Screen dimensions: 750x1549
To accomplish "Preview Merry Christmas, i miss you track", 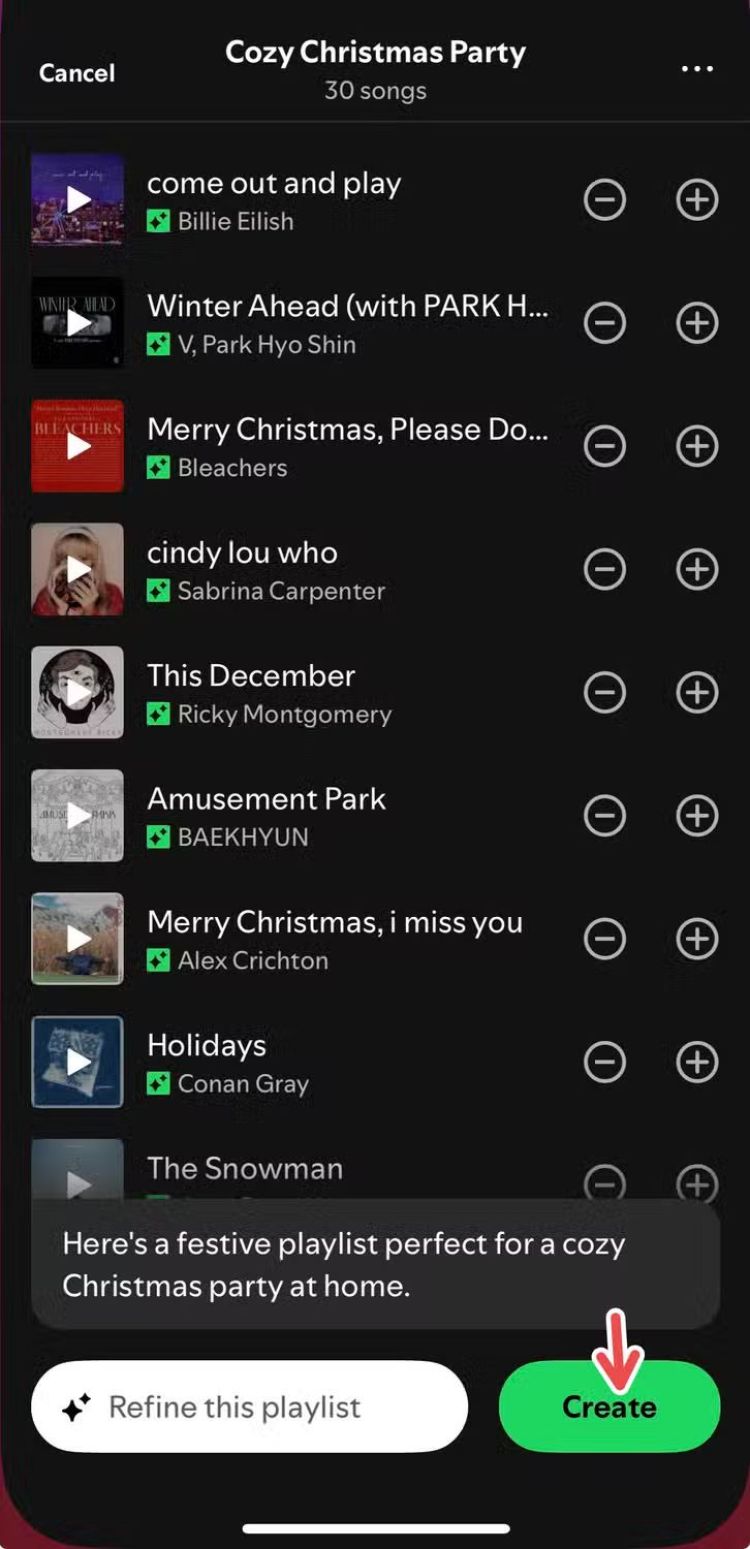I will click(78, 938).
